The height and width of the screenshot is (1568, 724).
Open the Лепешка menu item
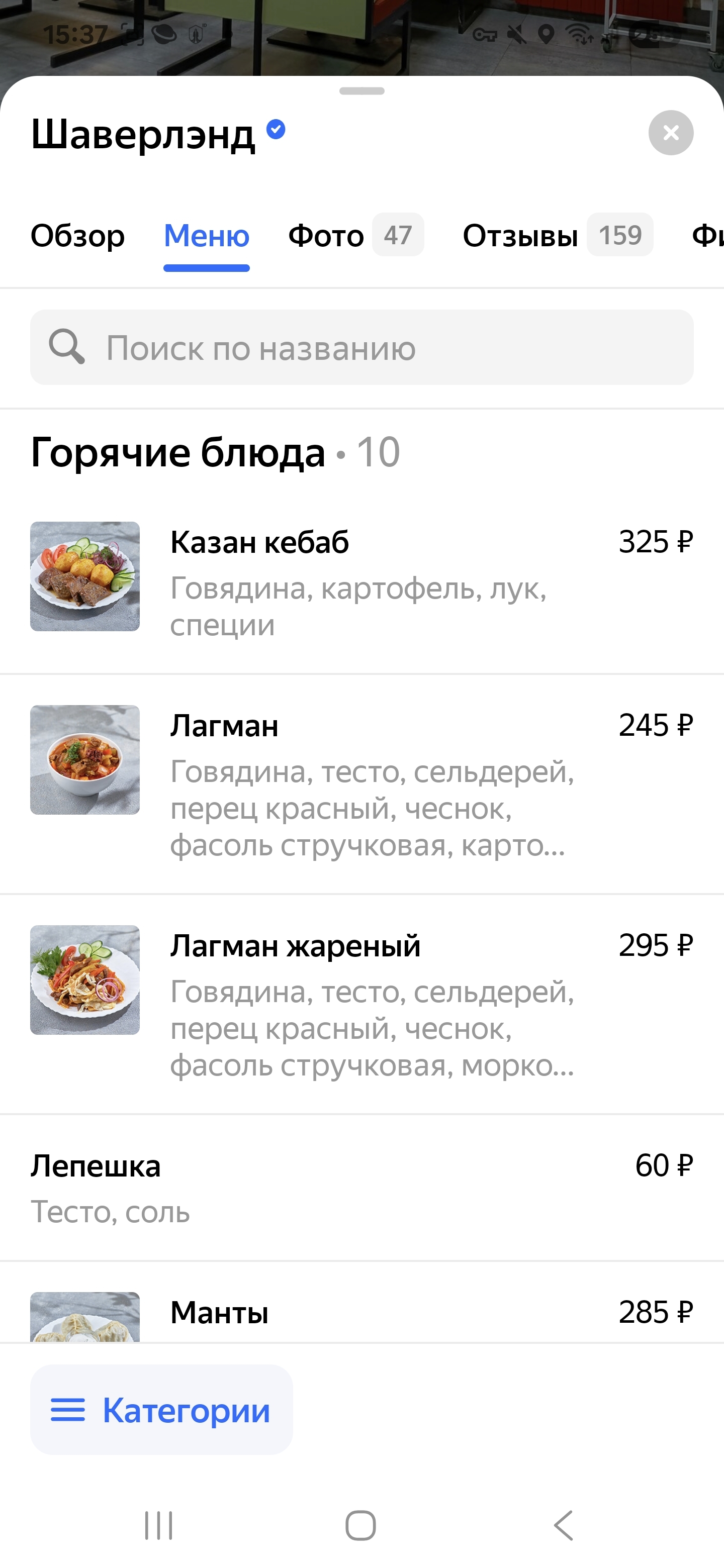pyautogui.click(x=361, y=1187)
